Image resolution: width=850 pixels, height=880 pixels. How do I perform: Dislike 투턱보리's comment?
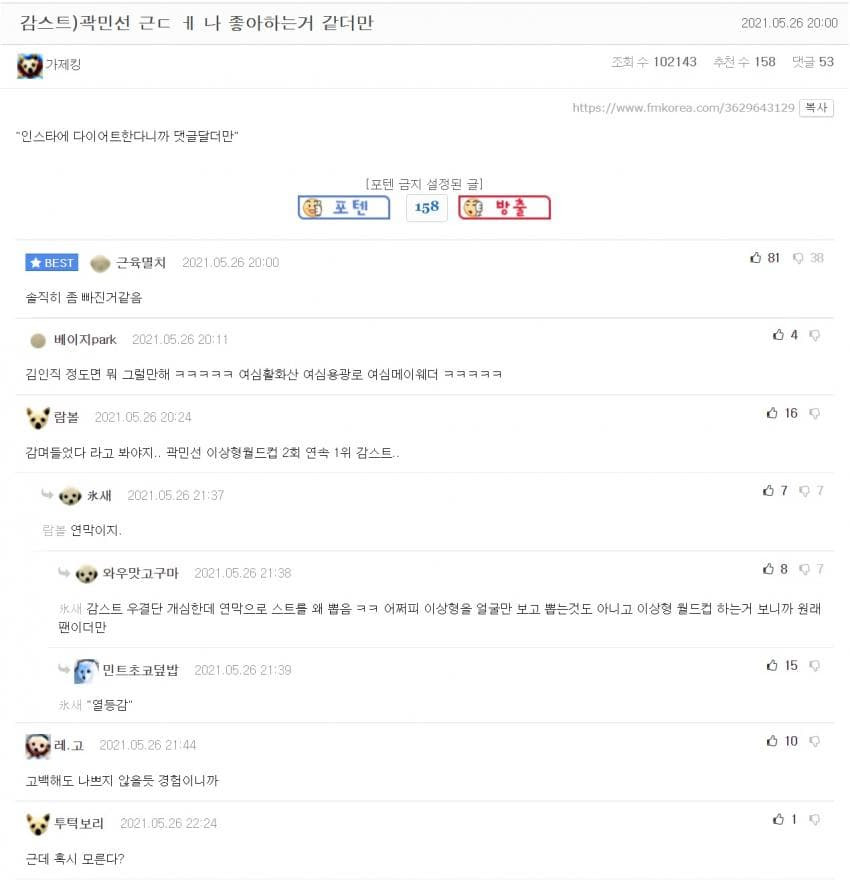click(x=814, y=819)
